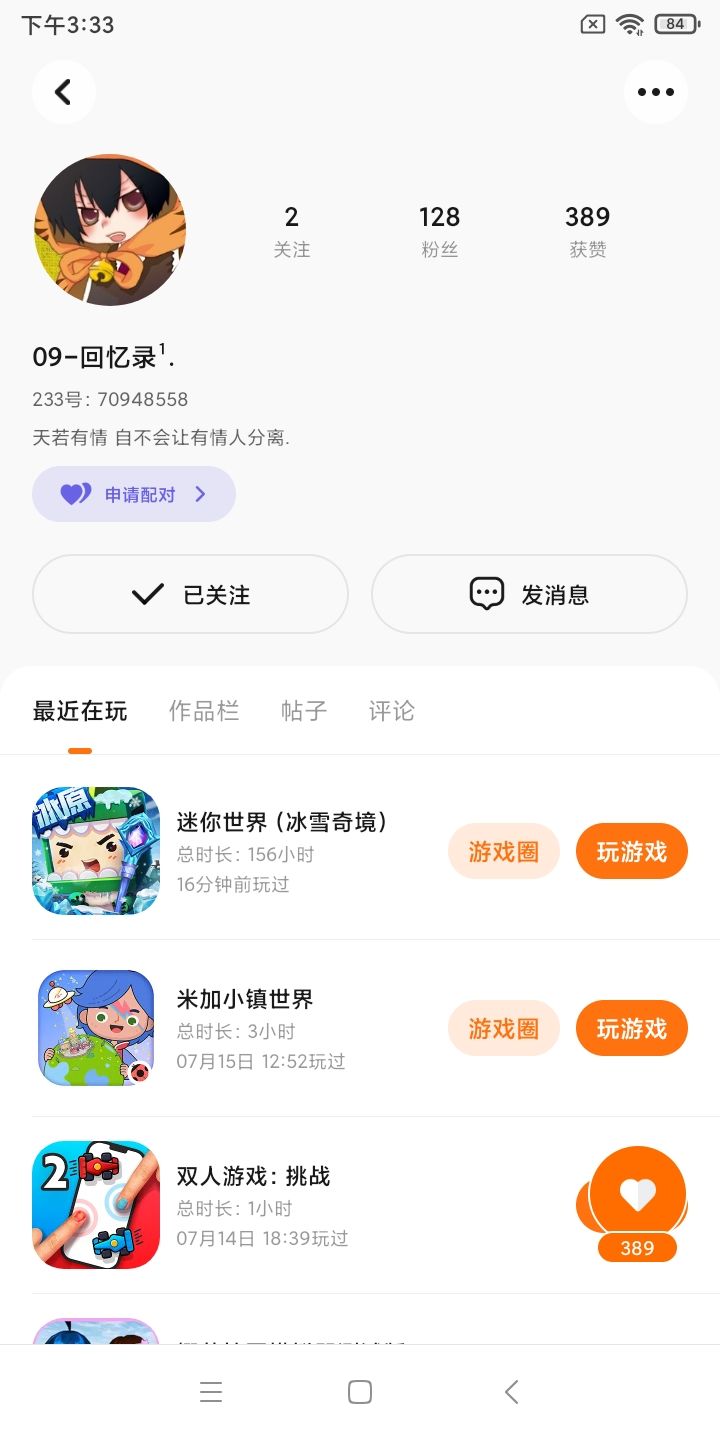The image size is (720, 1440).
Task: Switch to the 作品栏 tab
Action: [204, 711]
